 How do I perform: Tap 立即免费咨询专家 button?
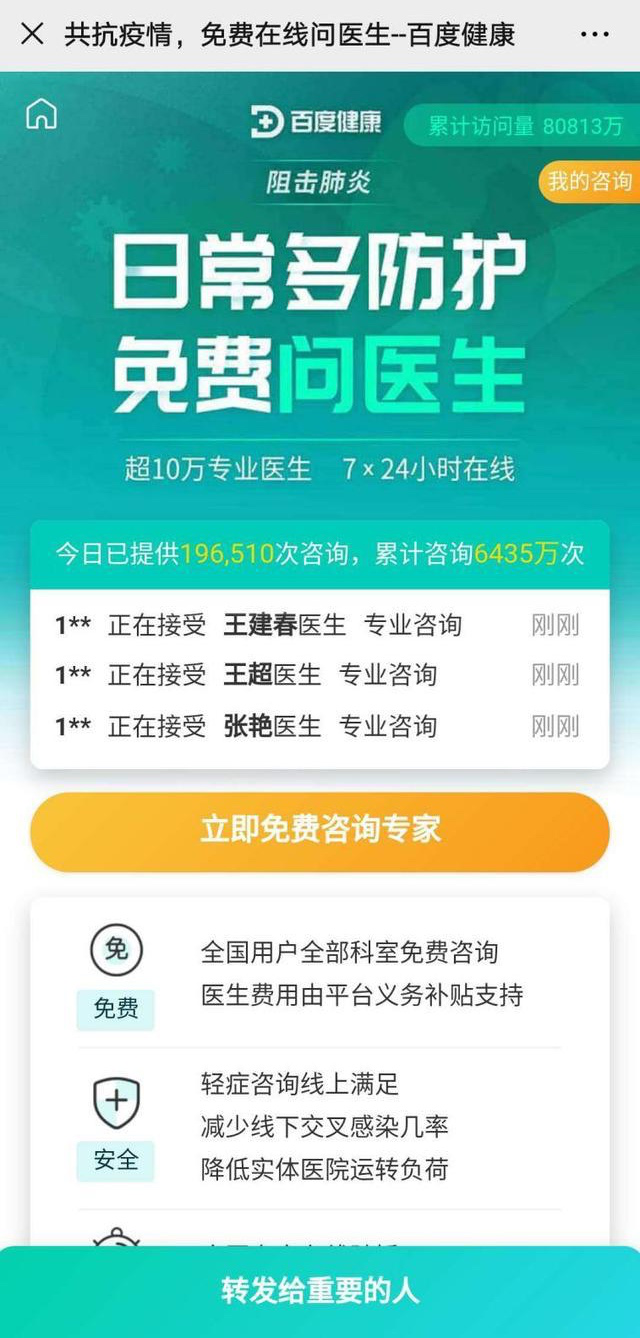point(320,832)
